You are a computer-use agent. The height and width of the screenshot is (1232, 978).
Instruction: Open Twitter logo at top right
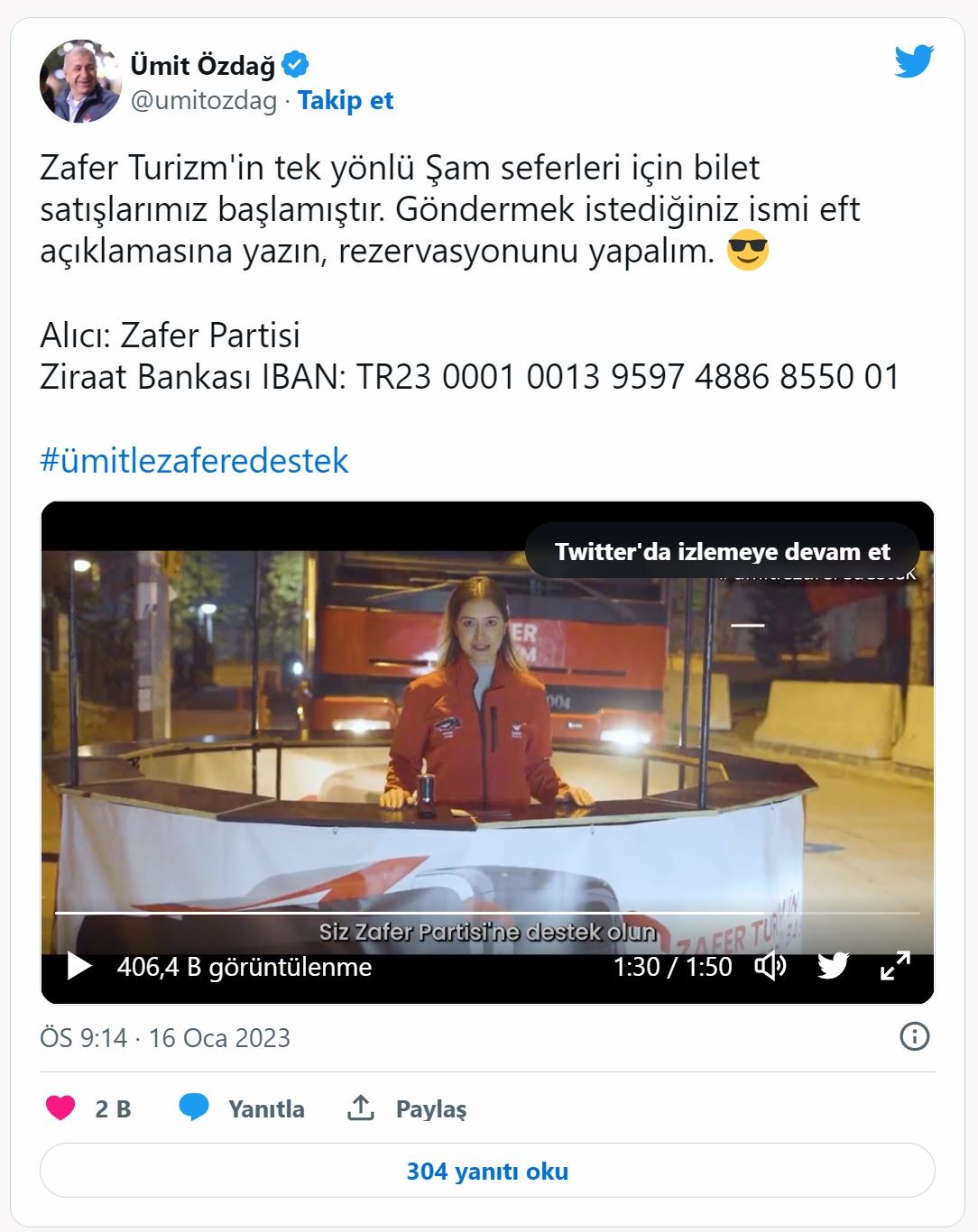(x=914, y=61)
